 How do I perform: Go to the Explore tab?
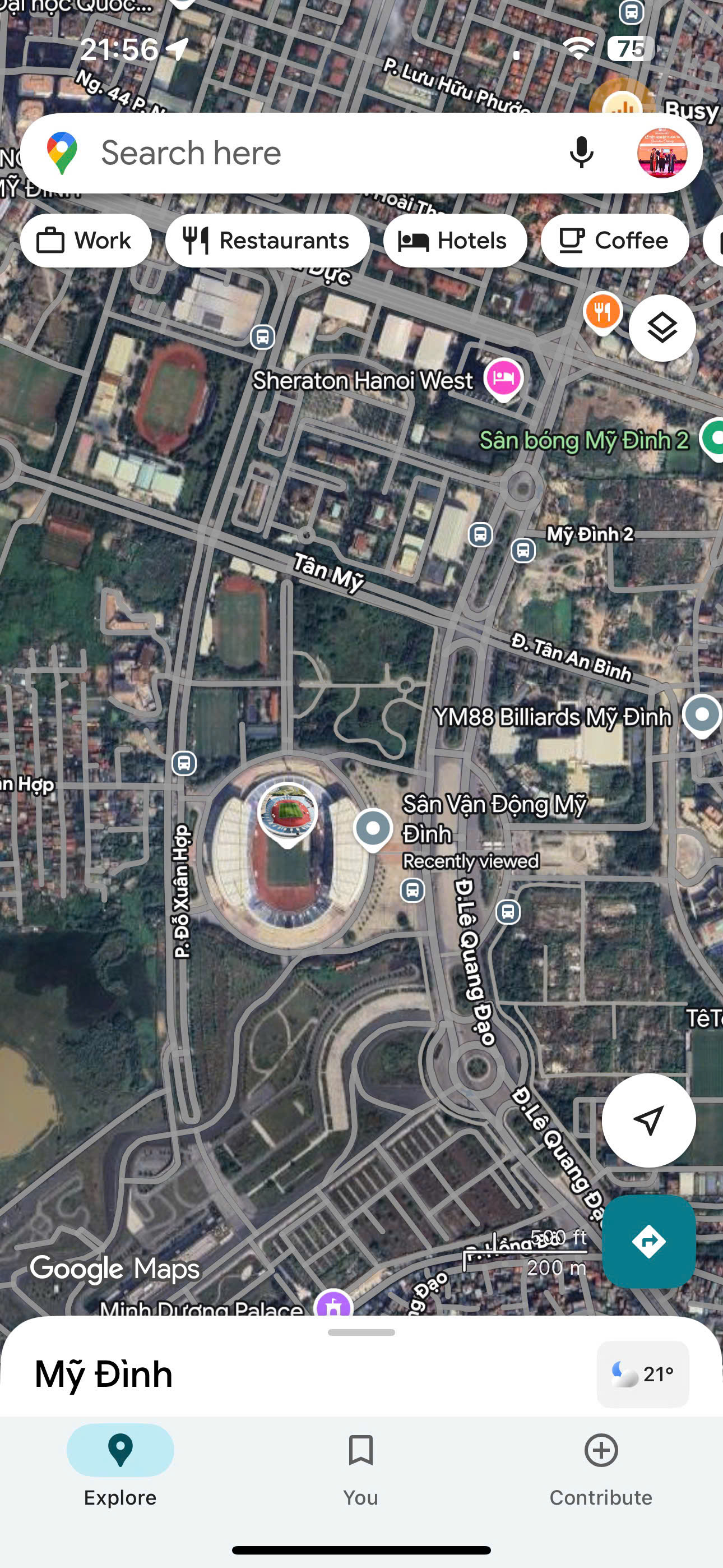120,1468
